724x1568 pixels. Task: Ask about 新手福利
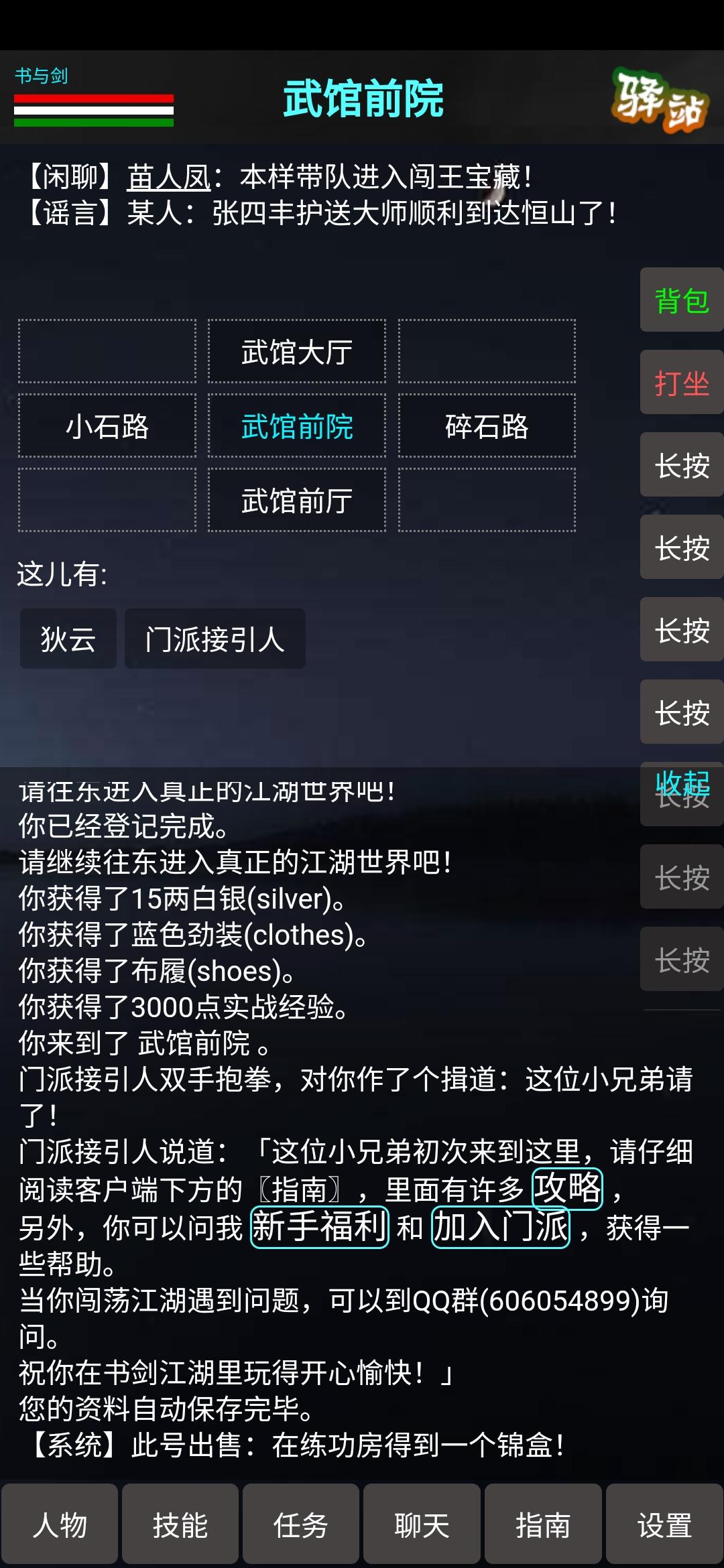pos(320,1227)
